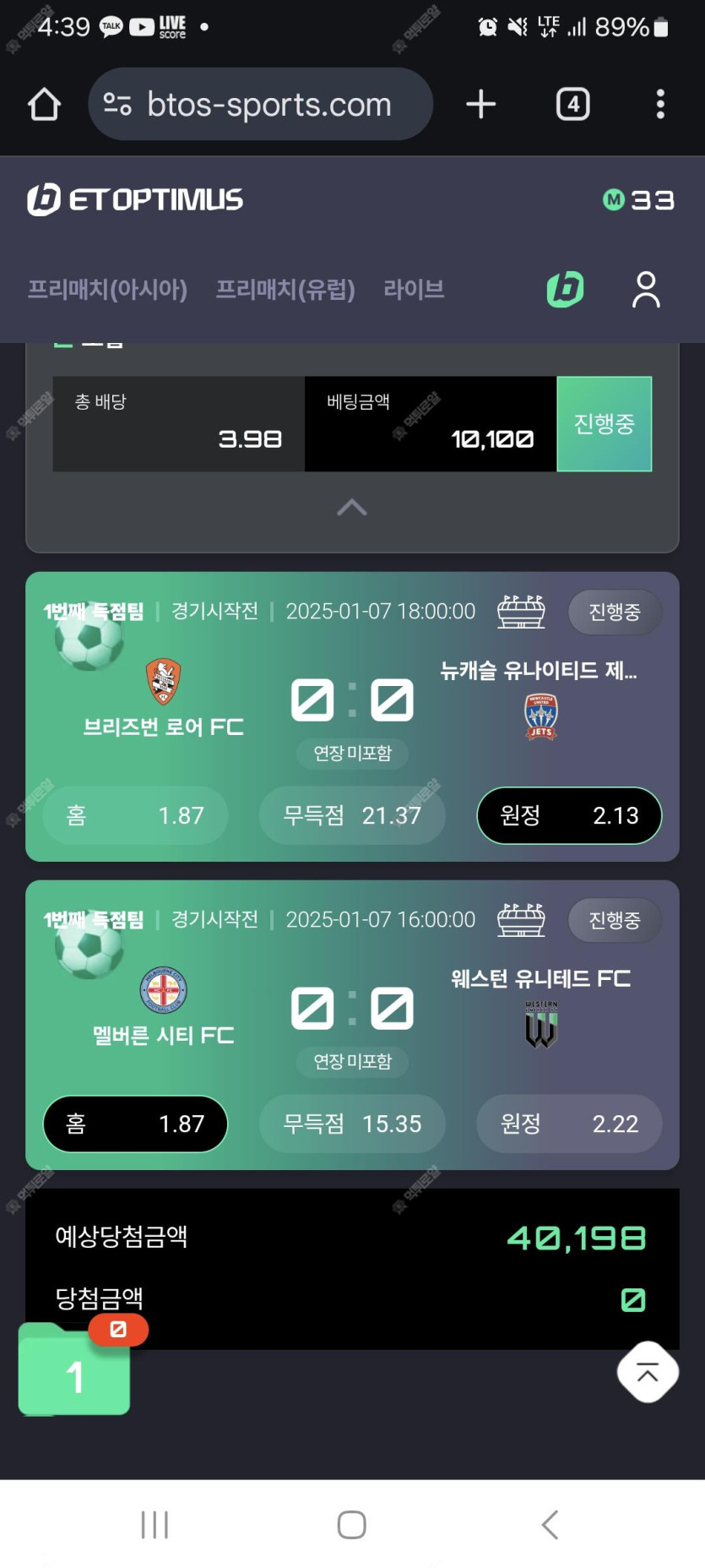705x1568 pixels.
Task: Go back with the system back button
Action: click(550, 1525)
